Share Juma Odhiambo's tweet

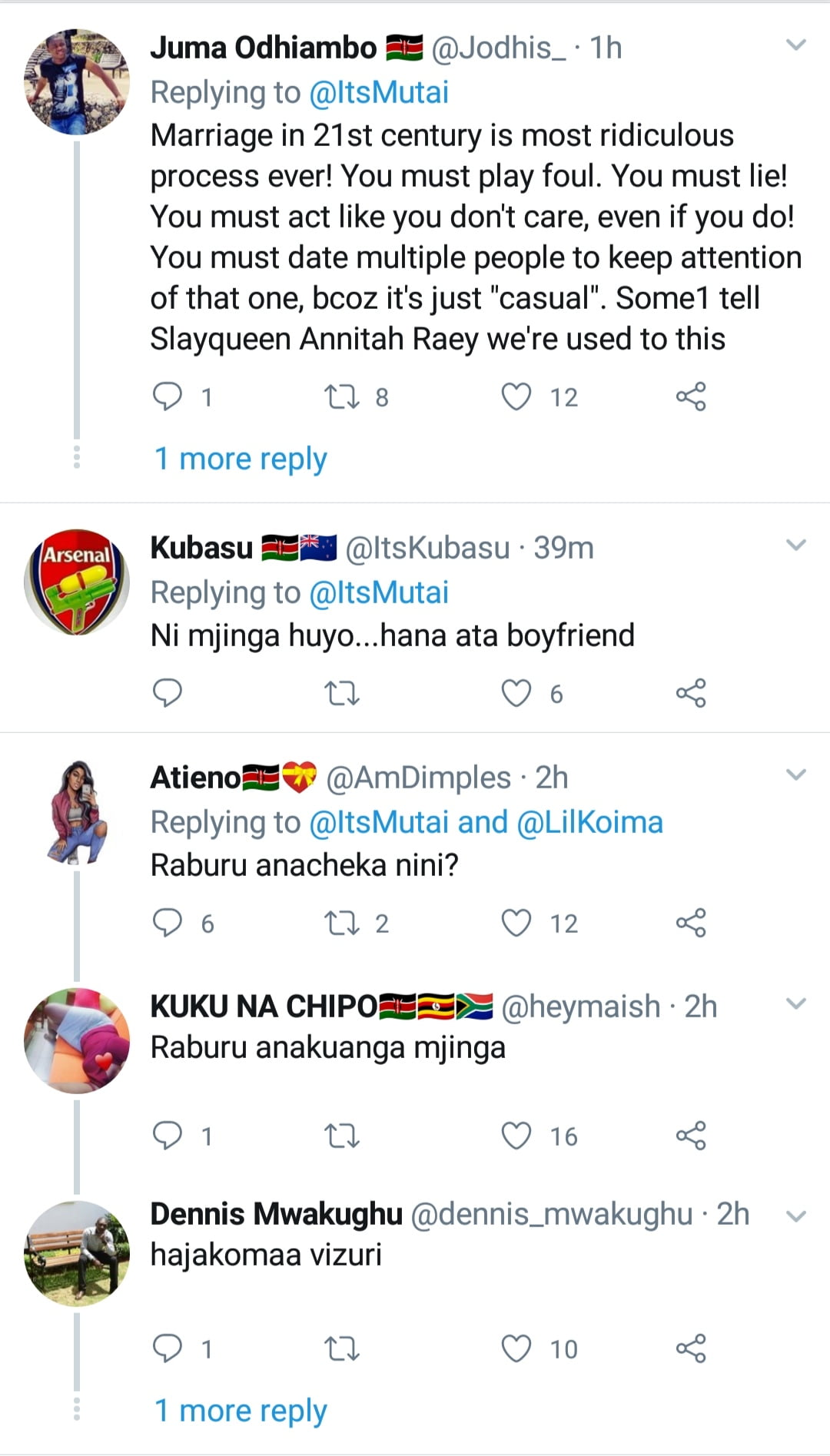click(690, 397)
